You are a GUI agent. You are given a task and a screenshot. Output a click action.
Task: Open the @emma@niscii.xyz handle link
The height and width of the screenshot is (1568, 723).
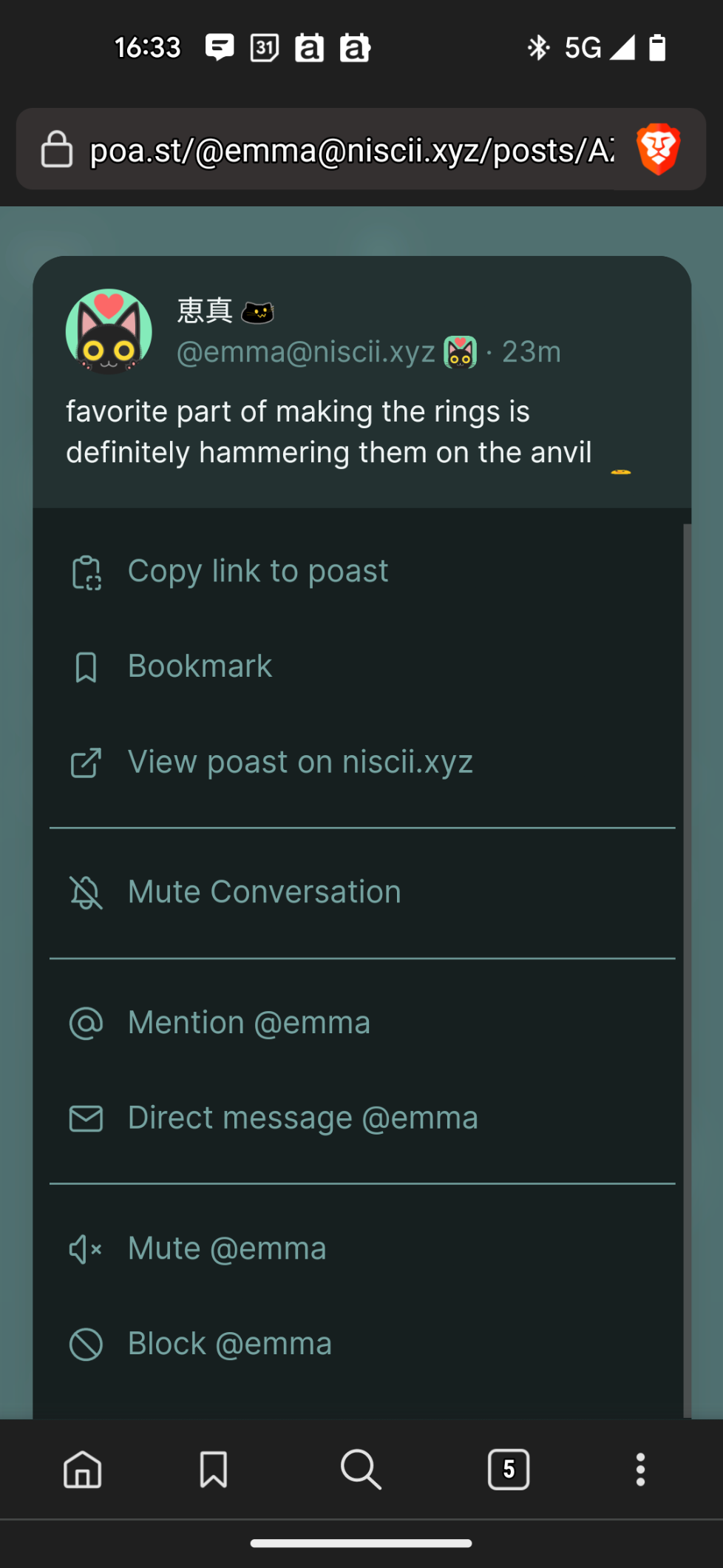[306, 353]
